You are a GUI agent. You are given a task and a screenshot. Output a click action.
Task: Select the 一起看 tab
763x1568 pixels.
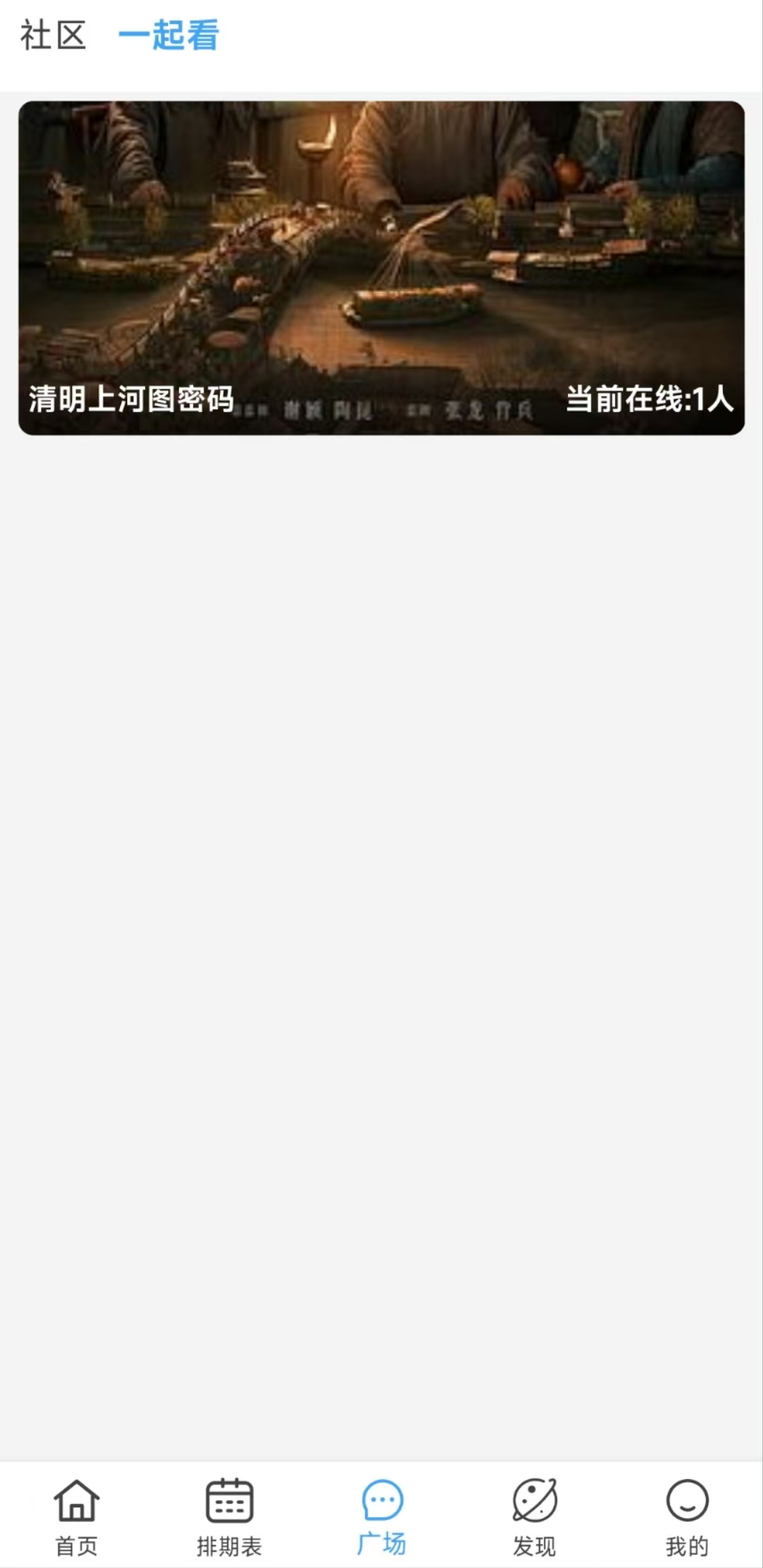pos(168,35)
